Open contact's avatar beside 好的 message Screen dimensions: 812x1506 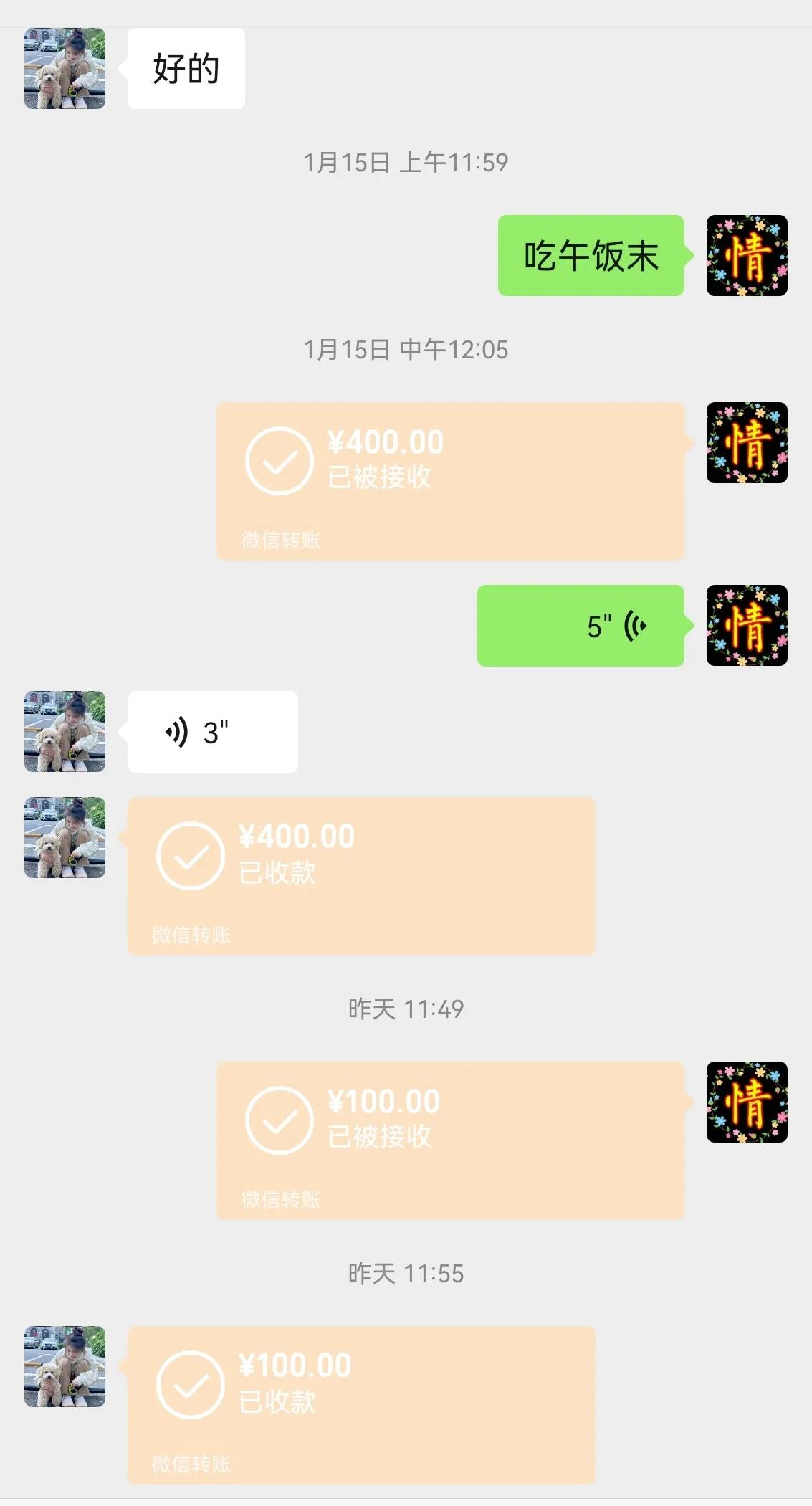[65, 69]
